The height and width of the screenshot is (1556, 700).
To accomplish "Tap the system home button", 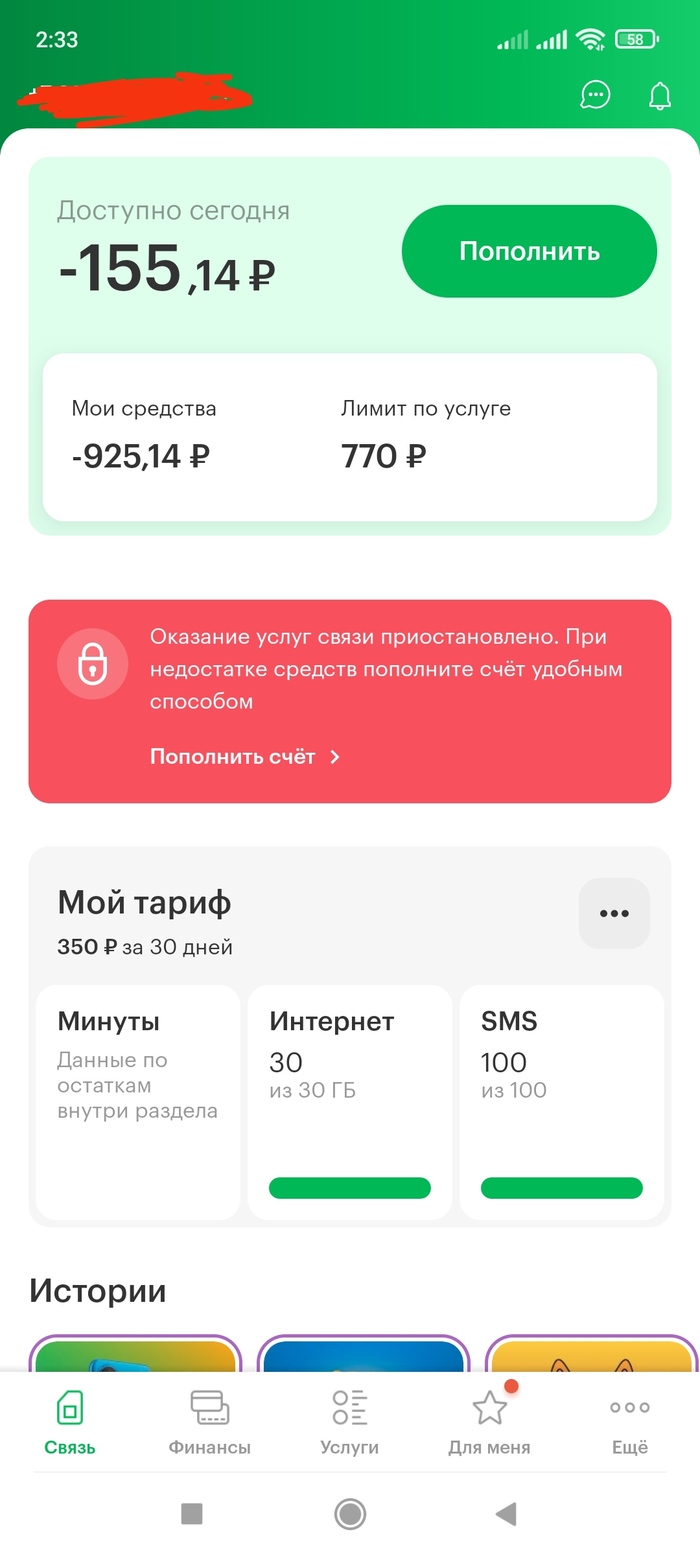I will 350,1514.
